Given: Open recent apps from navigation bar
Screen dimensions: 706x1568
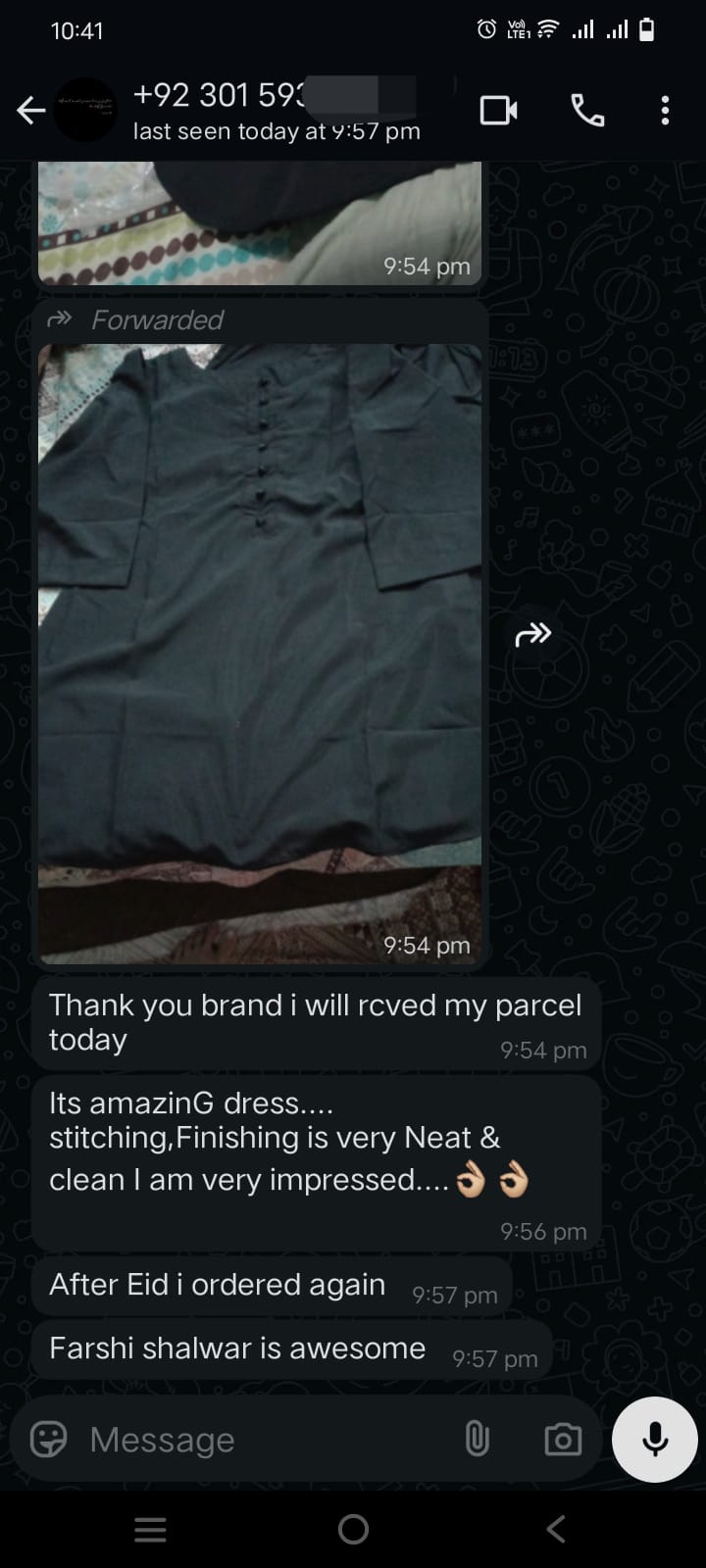Looking at the screenshot, I should click(x=150, y=1529).
